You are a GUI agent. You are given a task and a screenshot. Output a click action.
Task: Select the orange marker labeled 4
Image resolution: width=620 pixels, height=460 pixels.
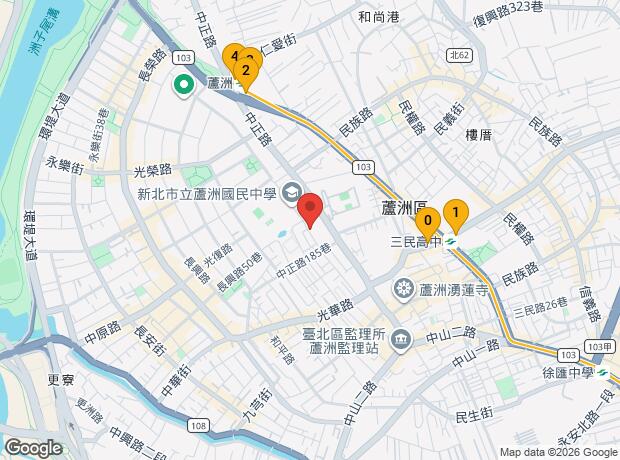[x=232, y=55]
